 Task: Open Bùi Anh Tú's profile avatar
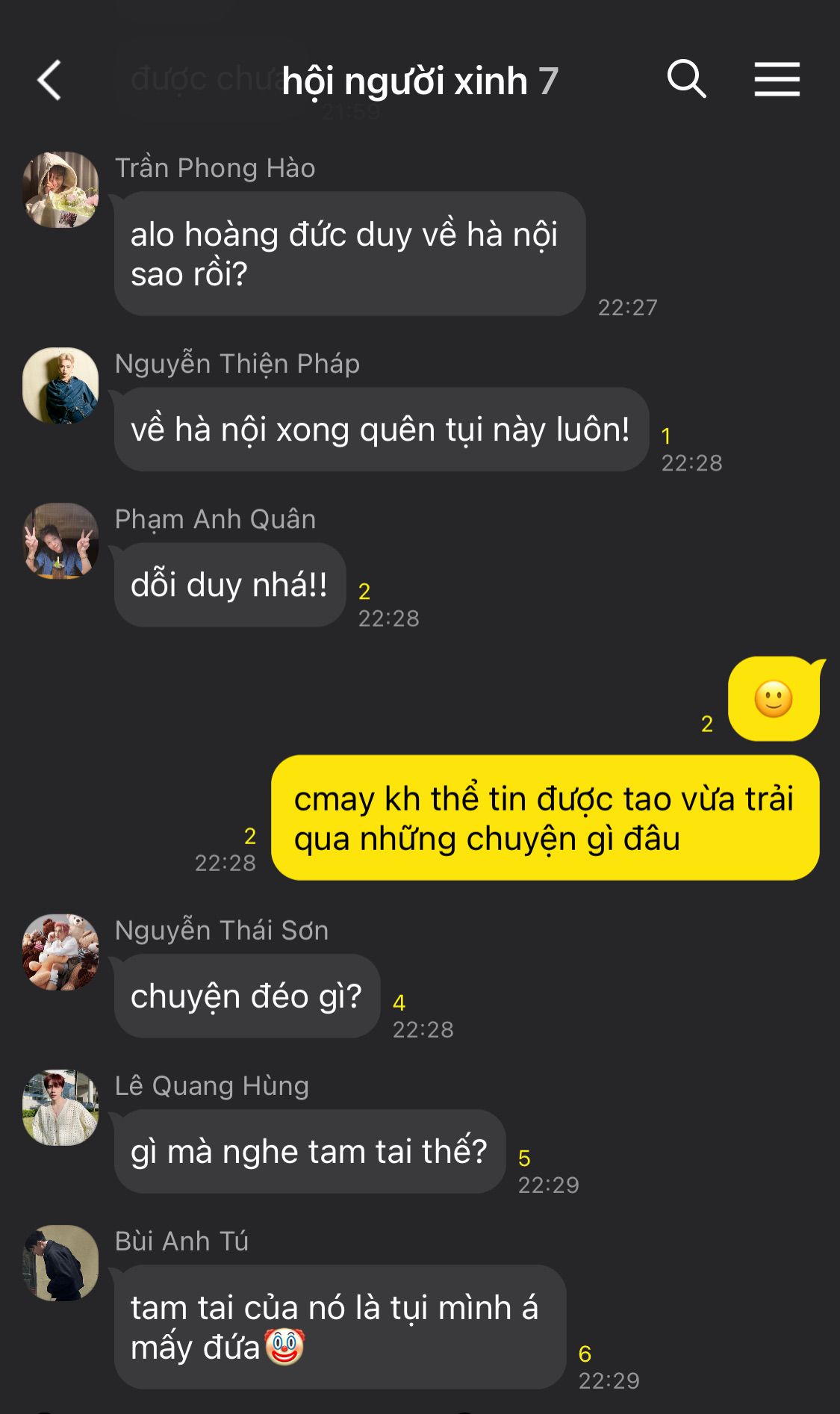60,1263
